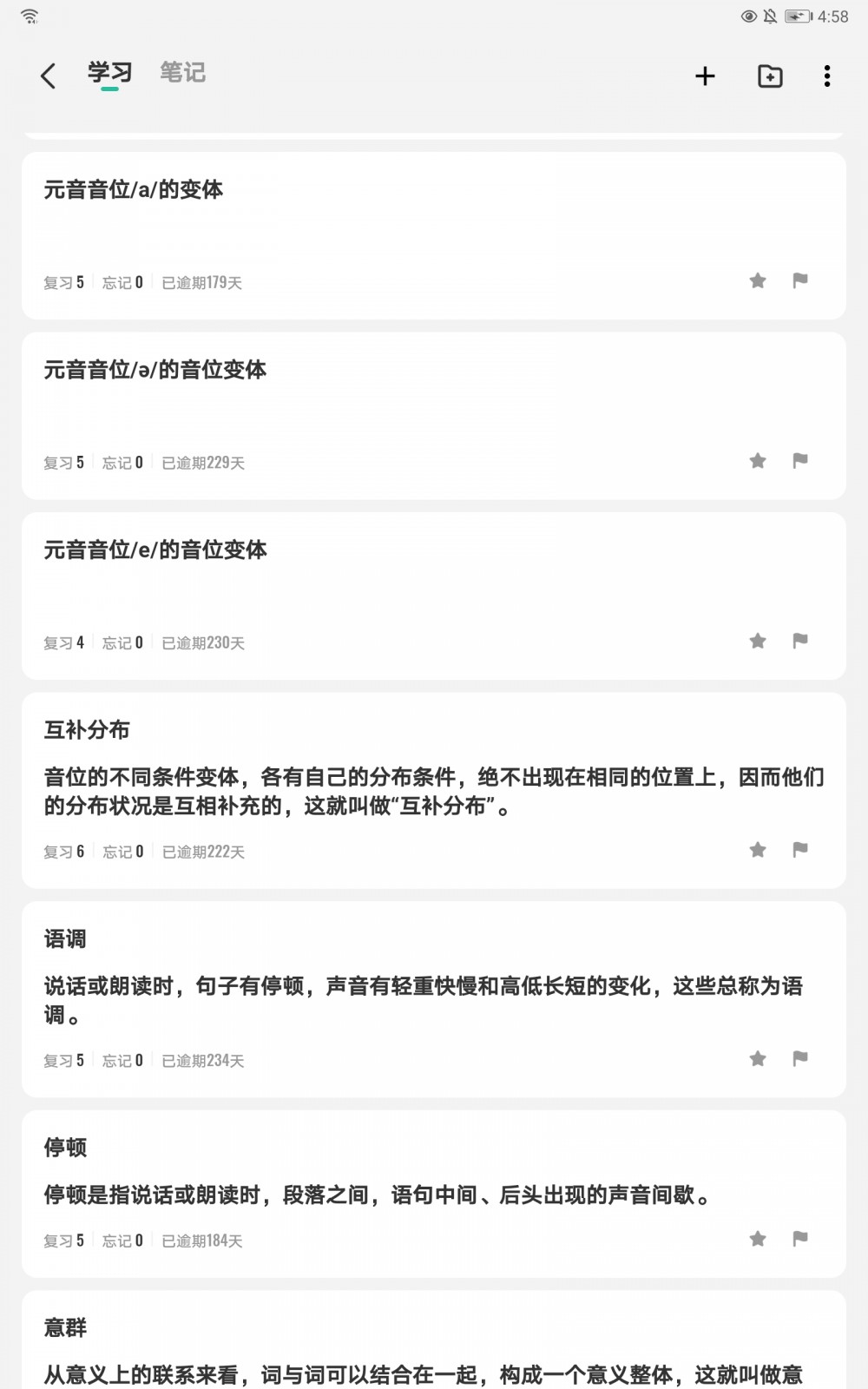This screenshot has height=1389, width=868.
Task: Flag the 元音音位/ə/的音位变体 card
Action: 800,460
